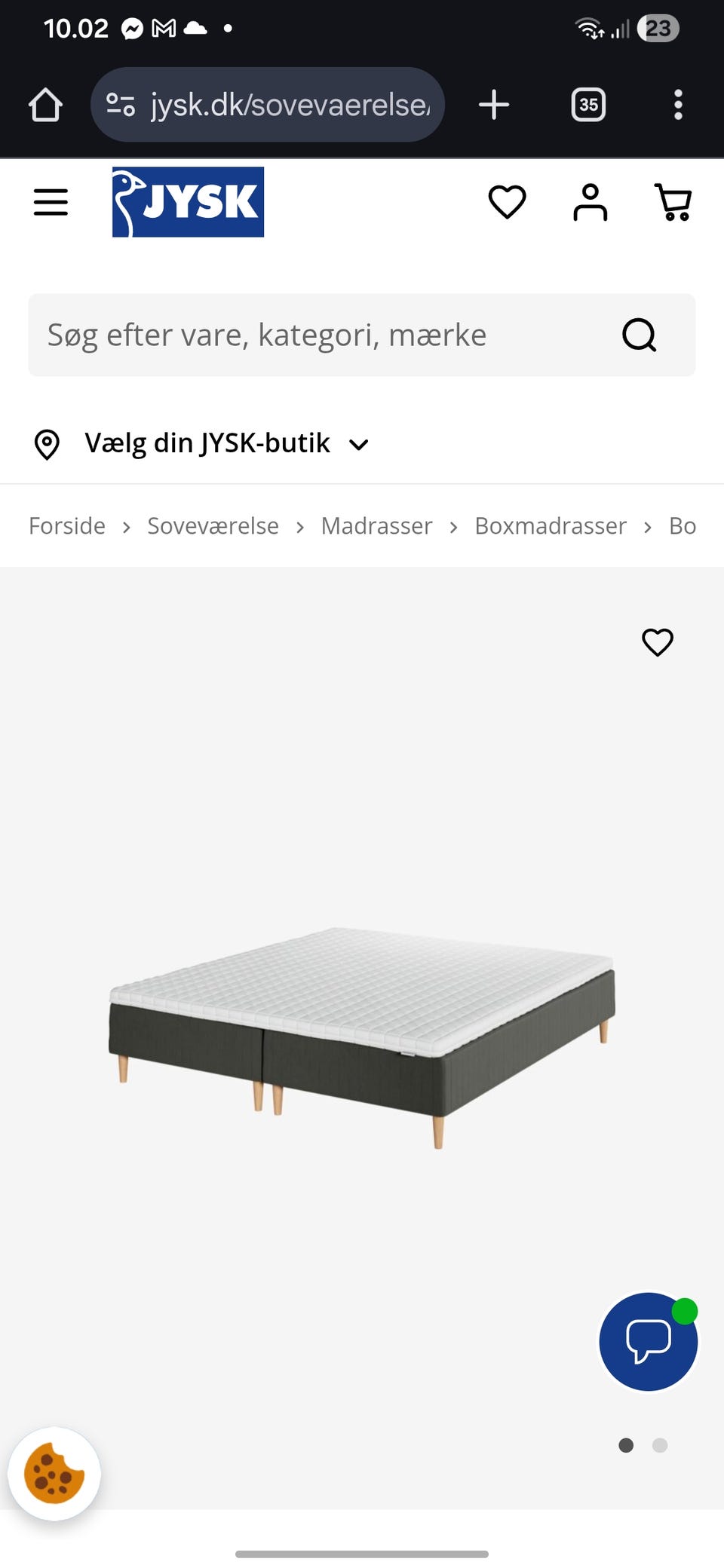Open the user account icon
Viewport: 724px width, 1568px height.
[x=590, y=202]
